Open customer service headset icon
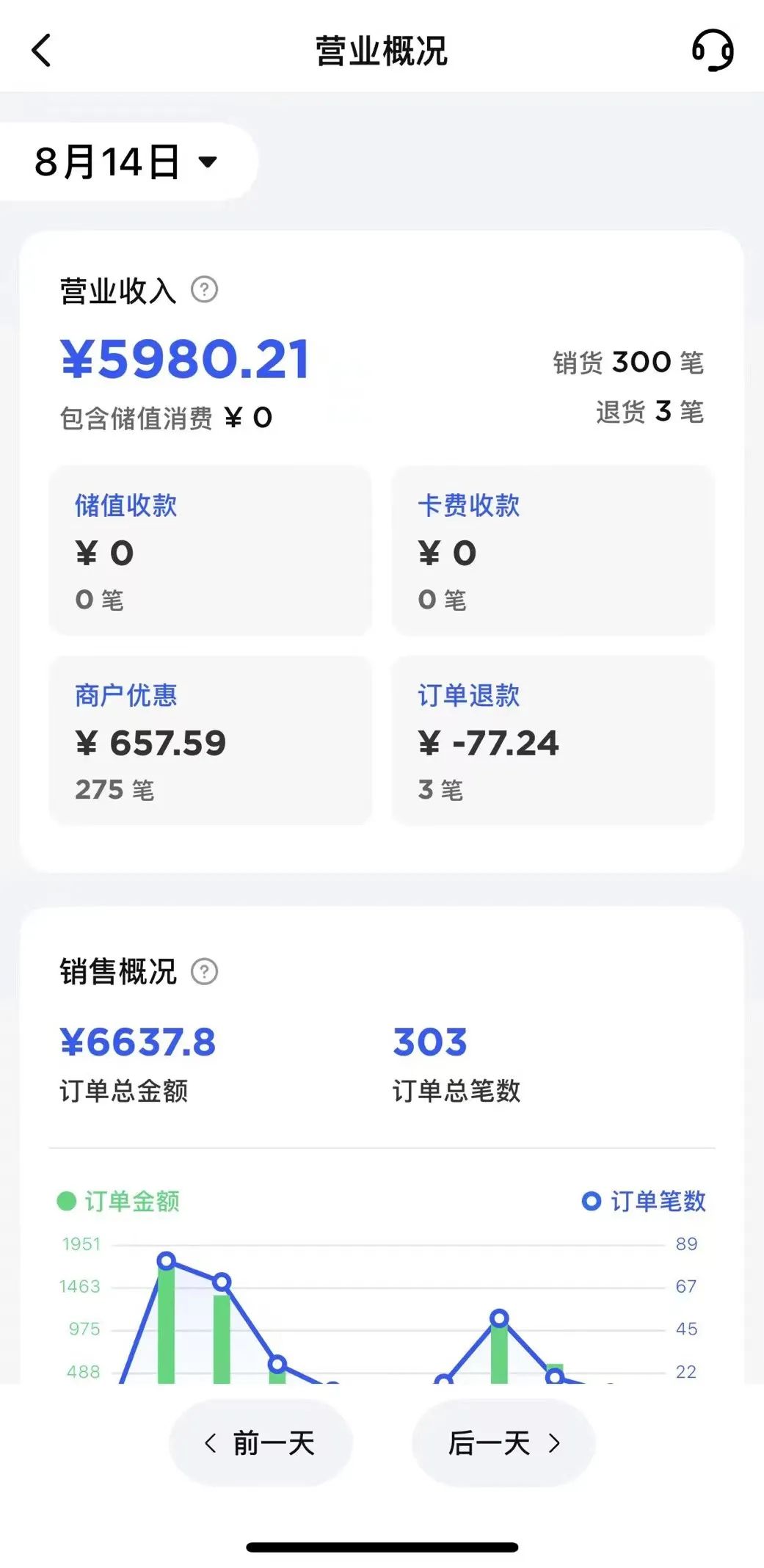 [x=713, y=50]
